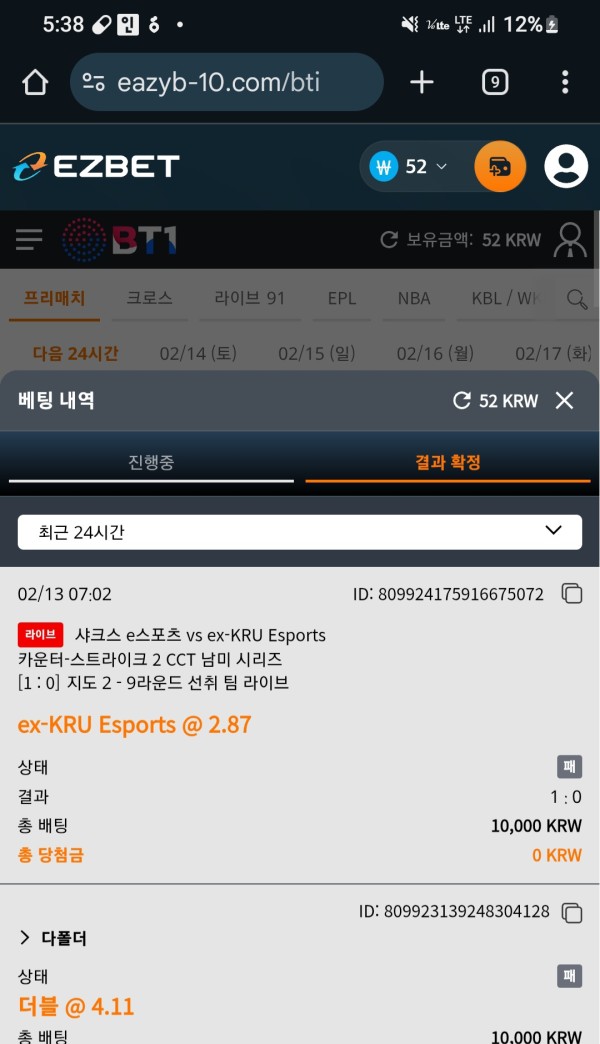600x1044 pixels.
Task: Switch to the 진행중 tab
Action: [151, 463]
